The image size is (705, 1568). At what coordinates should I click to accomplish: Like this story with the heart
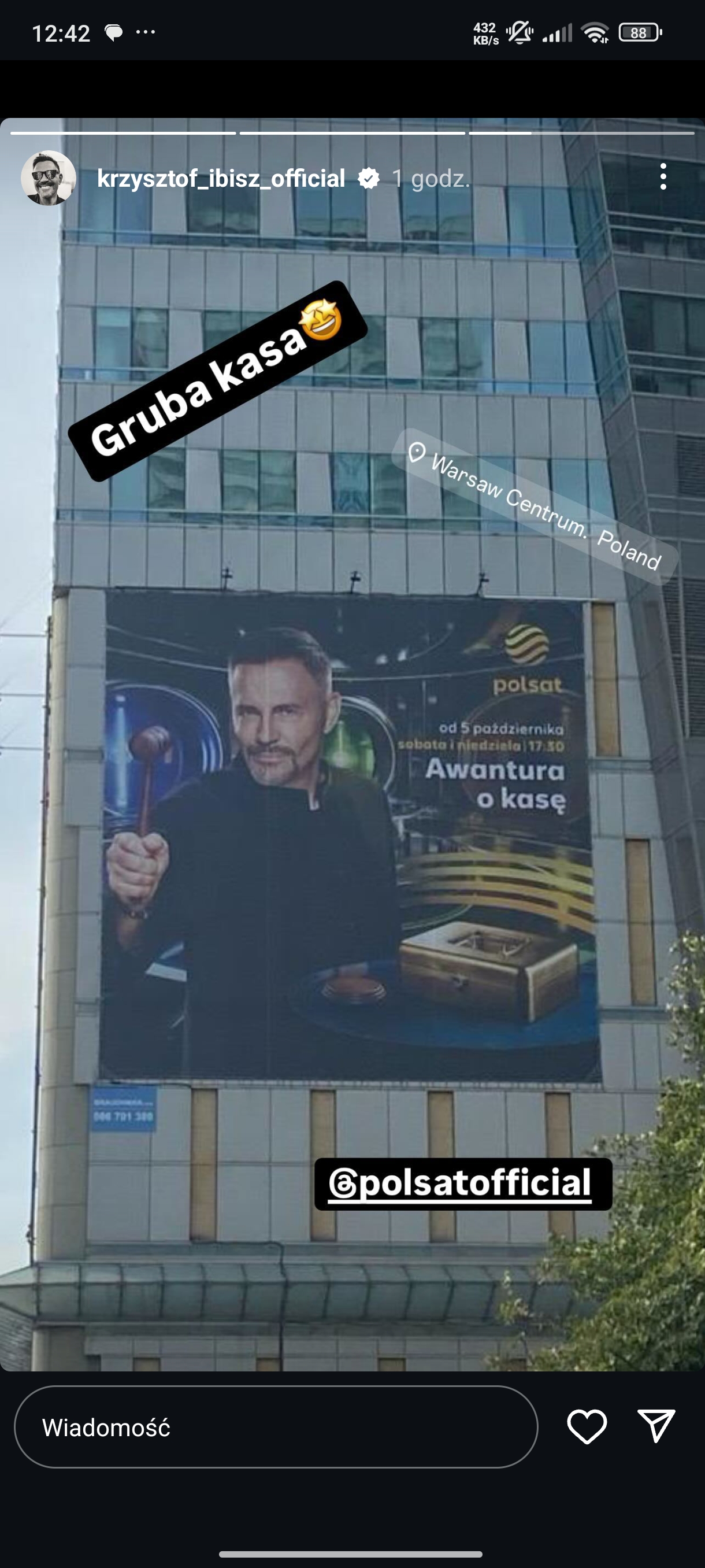(x=587, y=1426)
